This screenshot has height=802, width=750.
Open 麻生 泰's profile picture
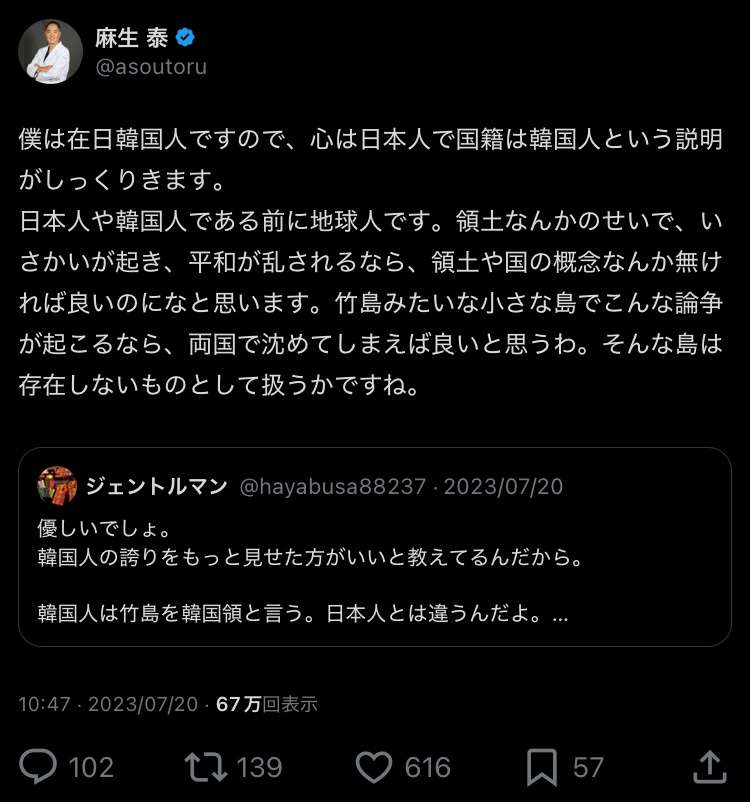(50, 52)
